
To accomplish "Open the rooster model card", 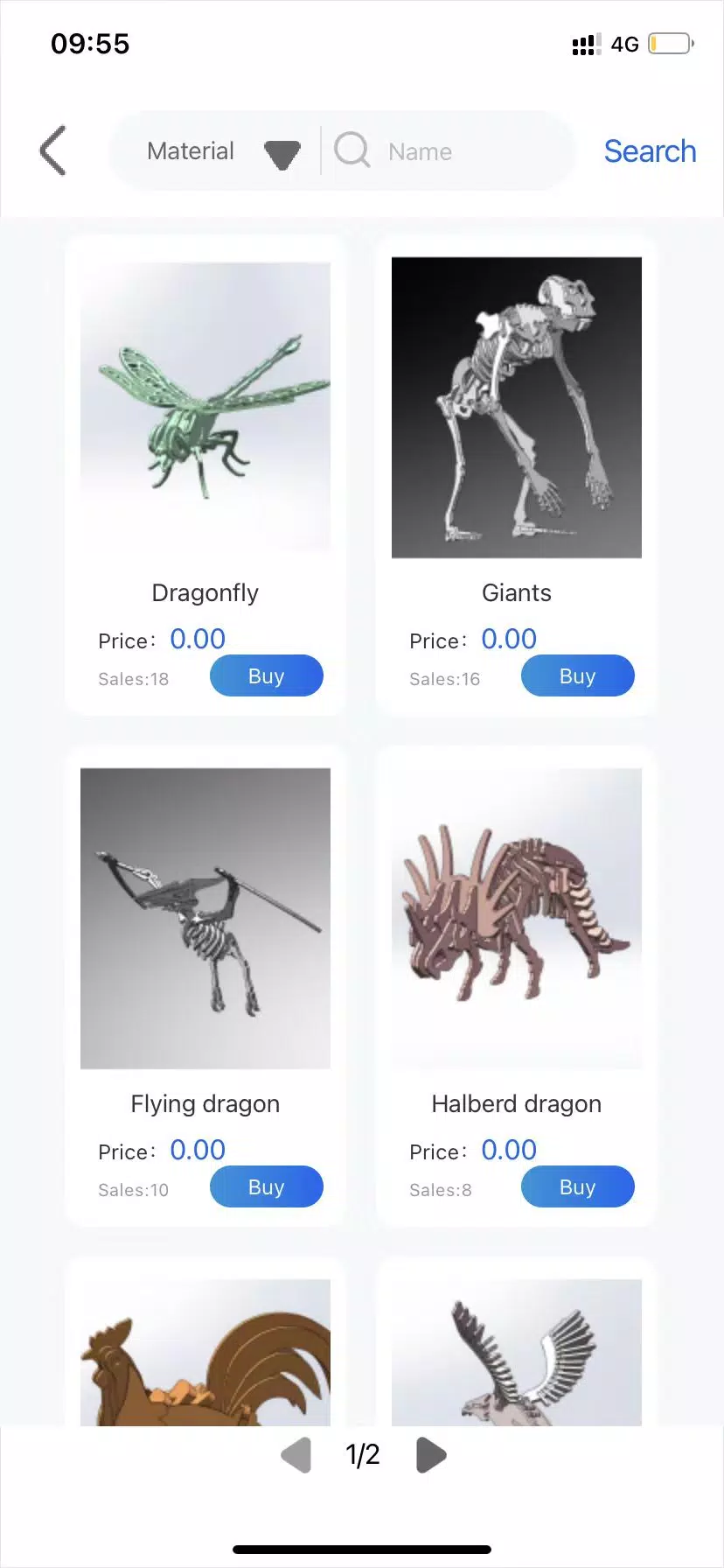I will coord(205,1352).
